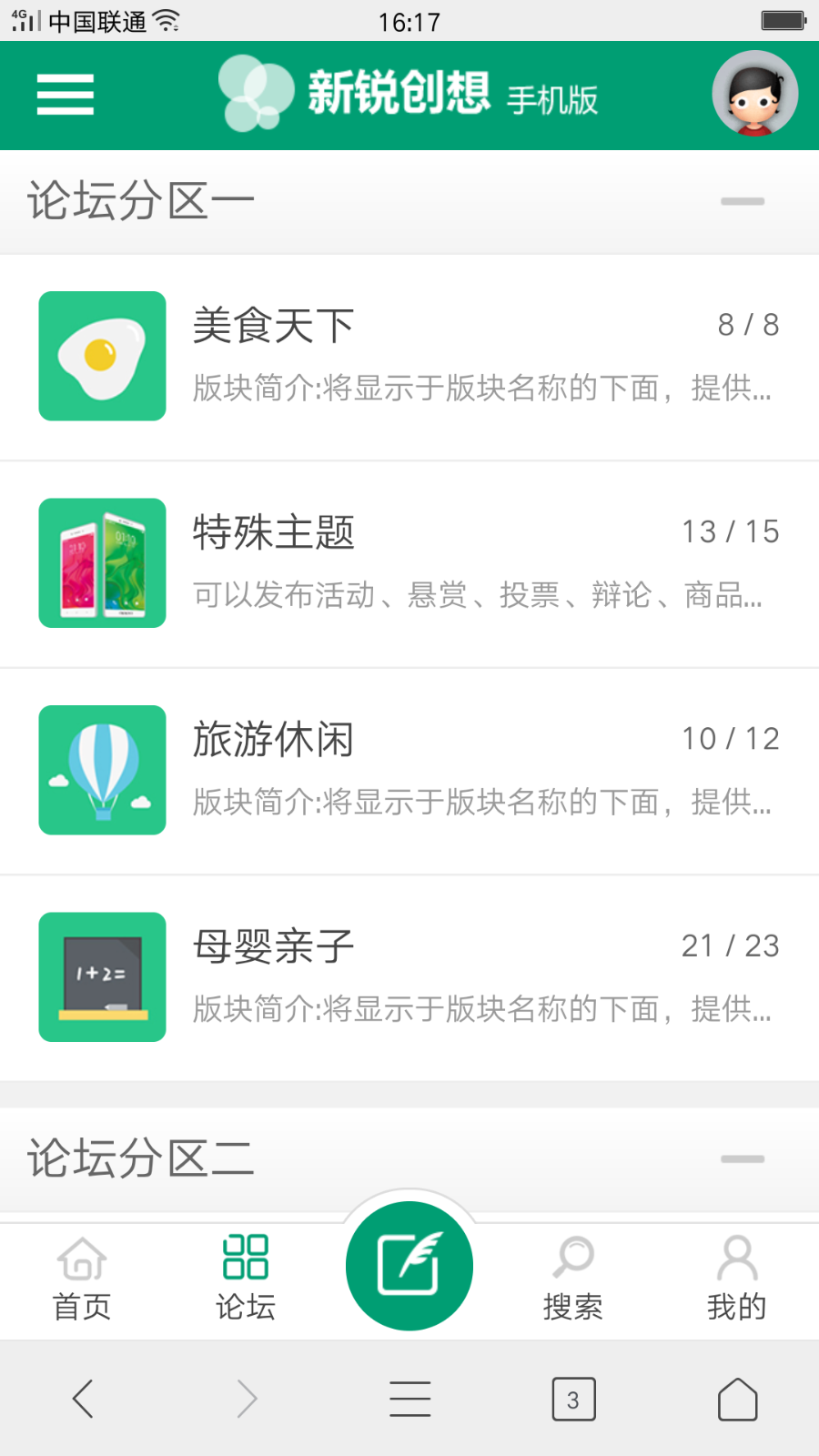Select the 论坛 tab
Screen dimensions: 819x1456
pos(246,1279)
